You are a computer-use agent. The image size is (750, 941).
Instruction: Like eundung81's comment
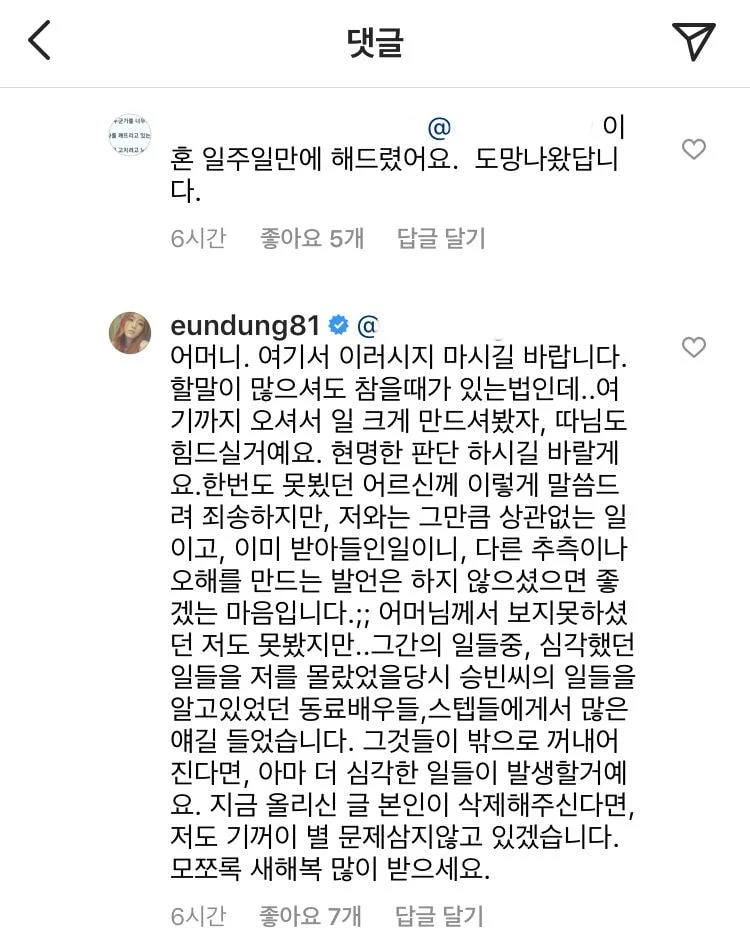[x=693, y=347]
